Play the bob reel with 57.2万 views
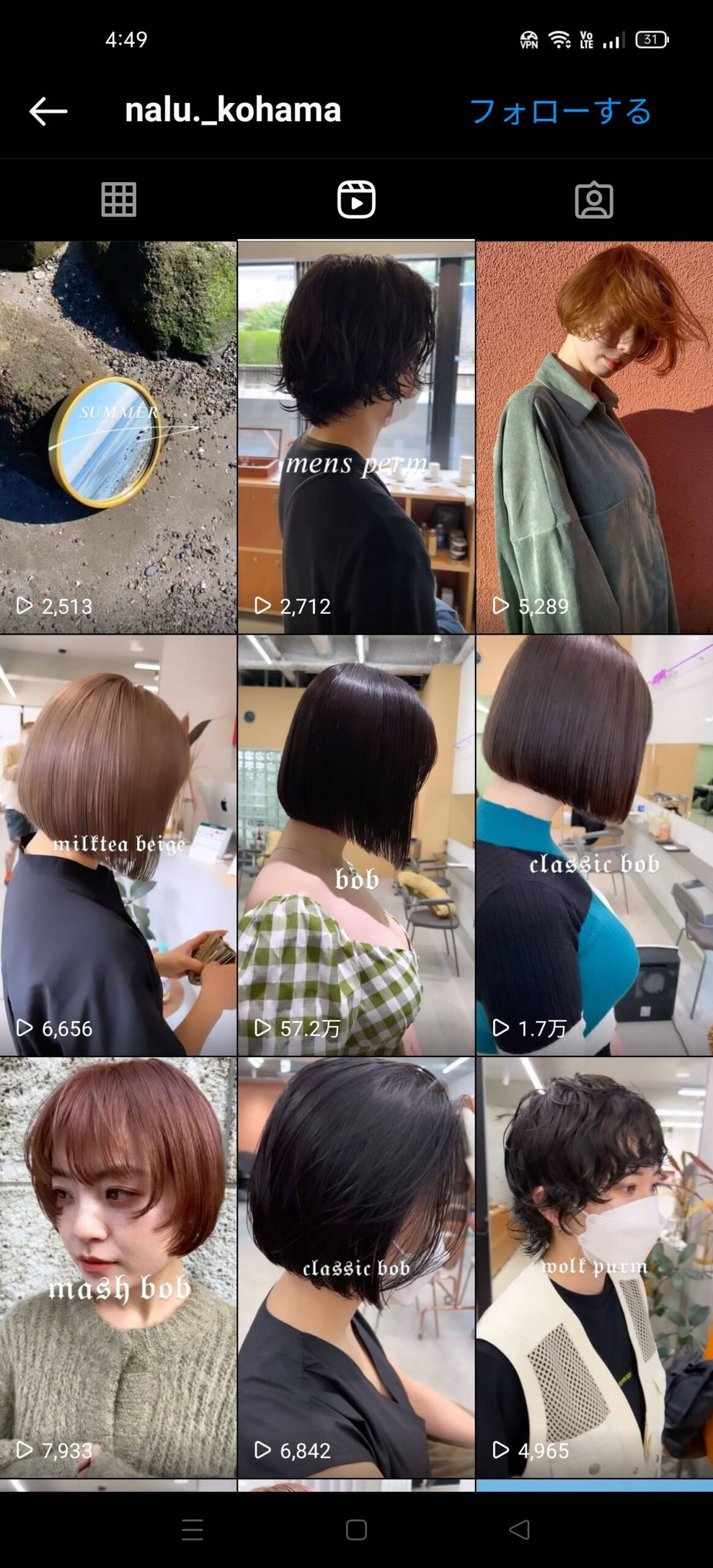The width and height of the screenshot is (713, 1568). pyautogui.click(x=356, y=845)
